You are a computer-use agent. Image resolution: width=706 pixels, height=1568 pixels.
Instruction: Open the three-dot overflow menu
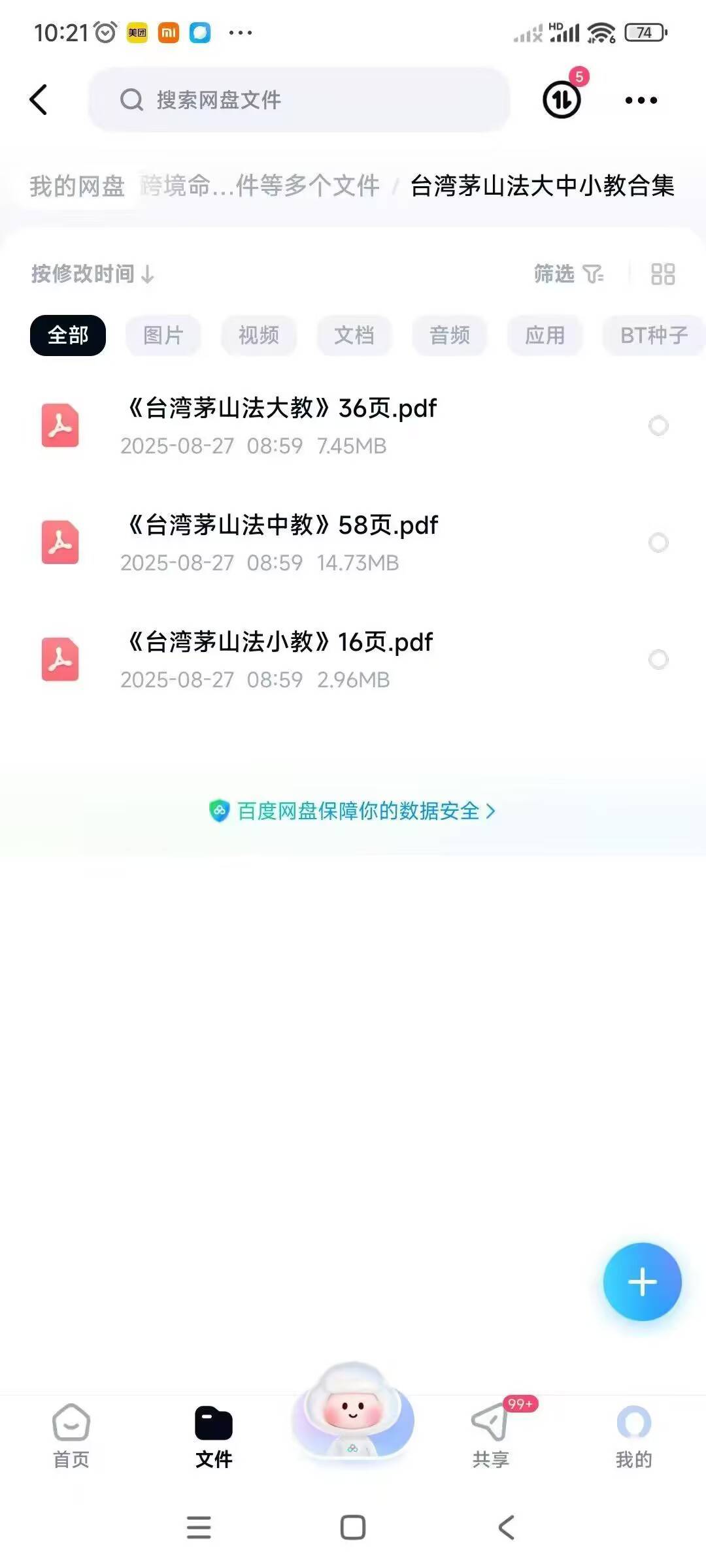click(641, 100)
